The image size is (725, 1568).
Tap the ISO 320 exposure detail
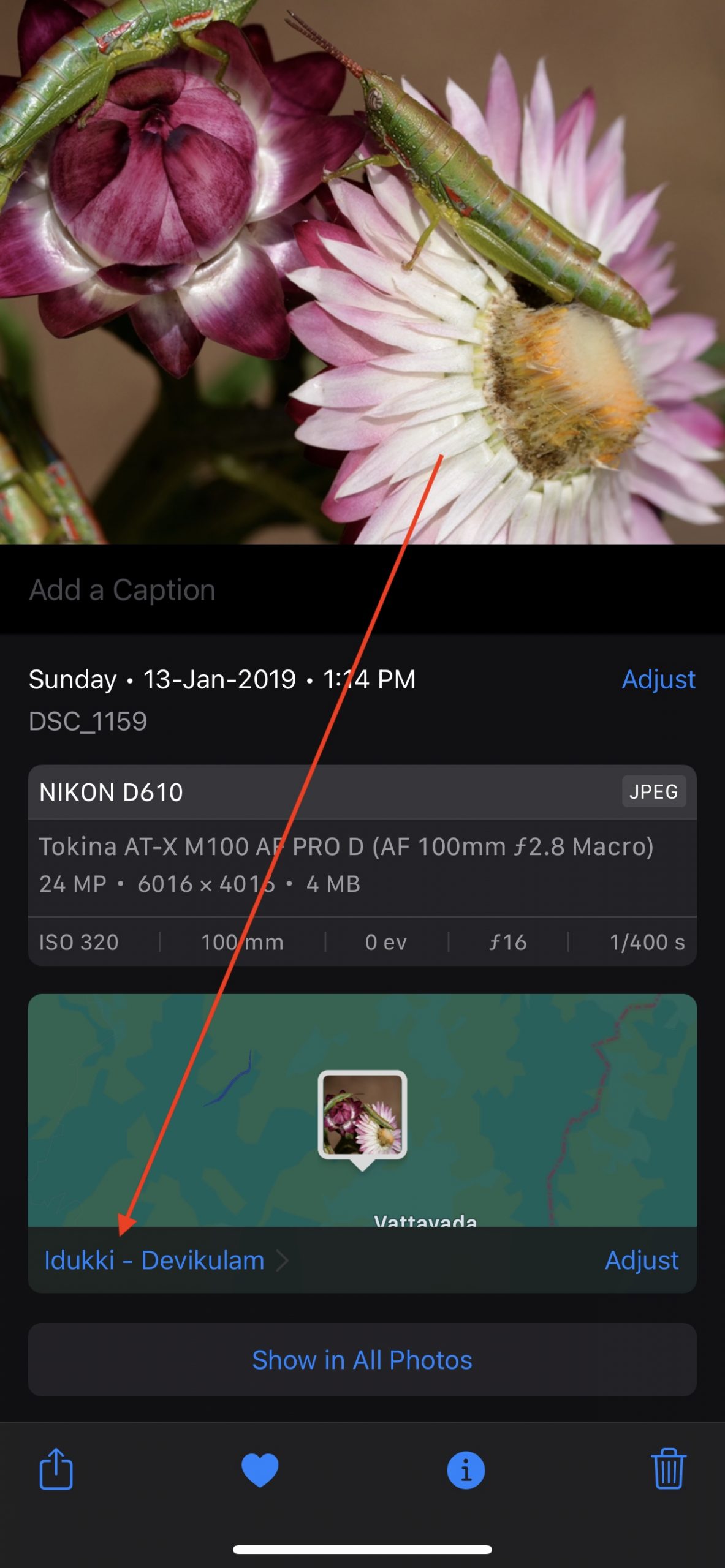[77, 943]
